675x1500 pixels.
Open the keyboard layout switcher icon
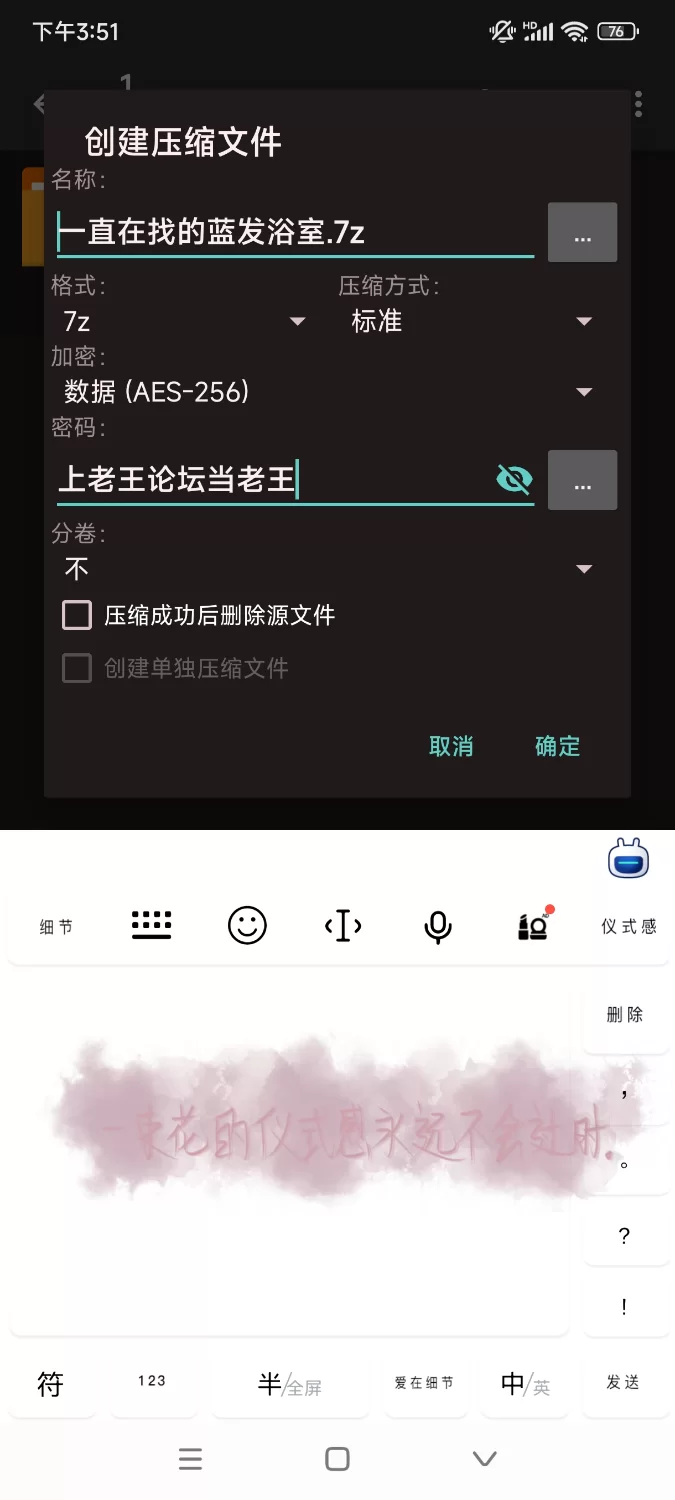coord(152,926)
